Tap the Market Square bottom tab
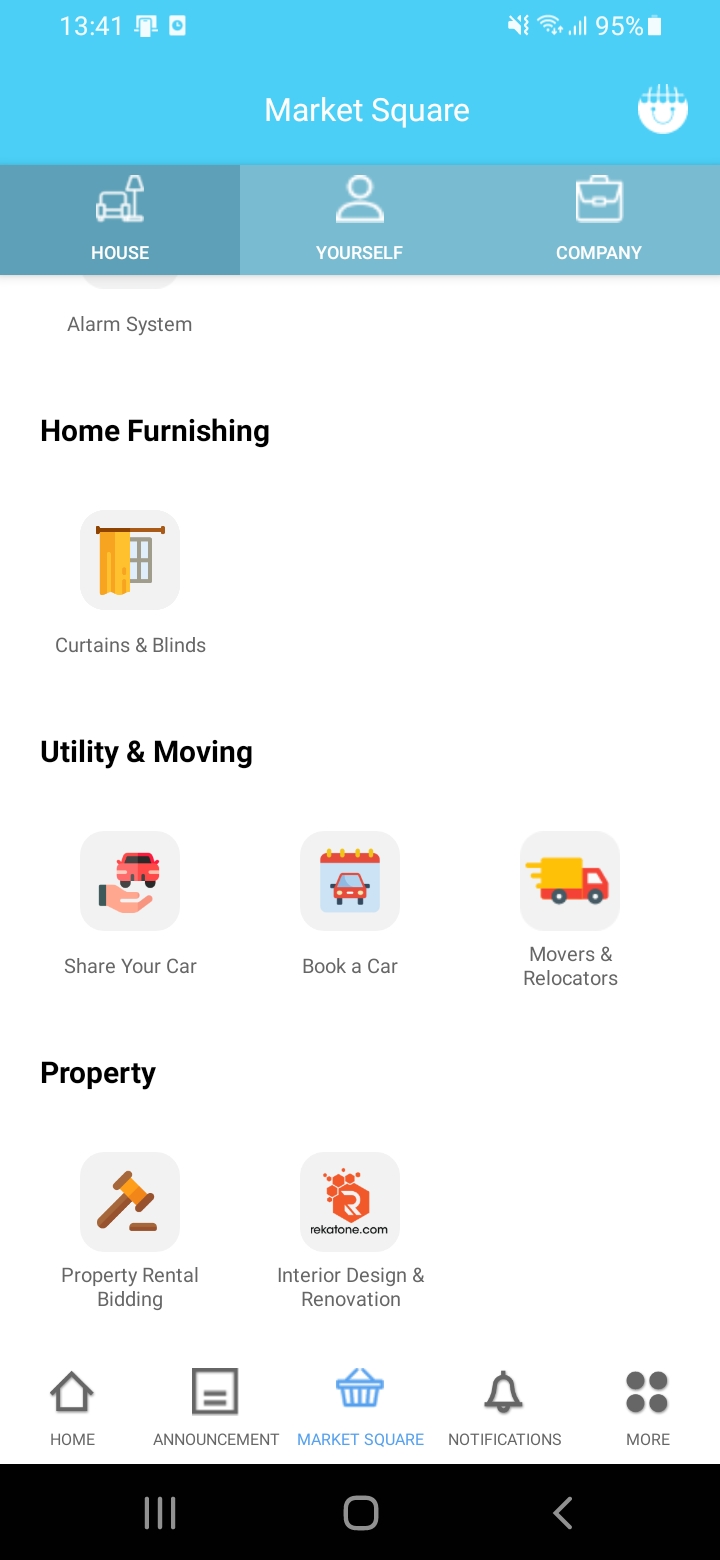Screen dimensions: 720x1560 click(360, 1408)
